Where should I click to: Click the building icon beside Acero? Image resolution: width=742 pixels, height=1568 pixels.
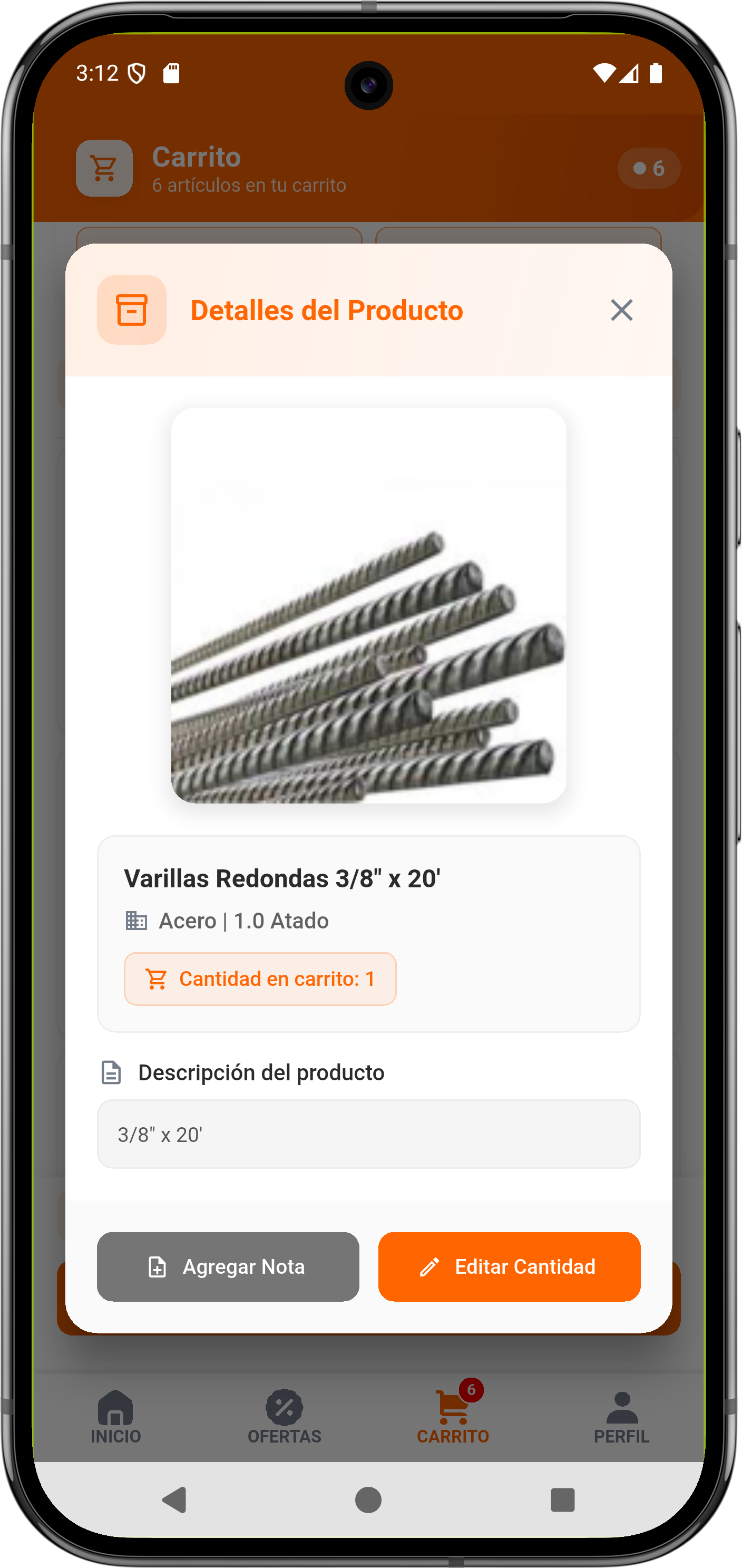136,921
